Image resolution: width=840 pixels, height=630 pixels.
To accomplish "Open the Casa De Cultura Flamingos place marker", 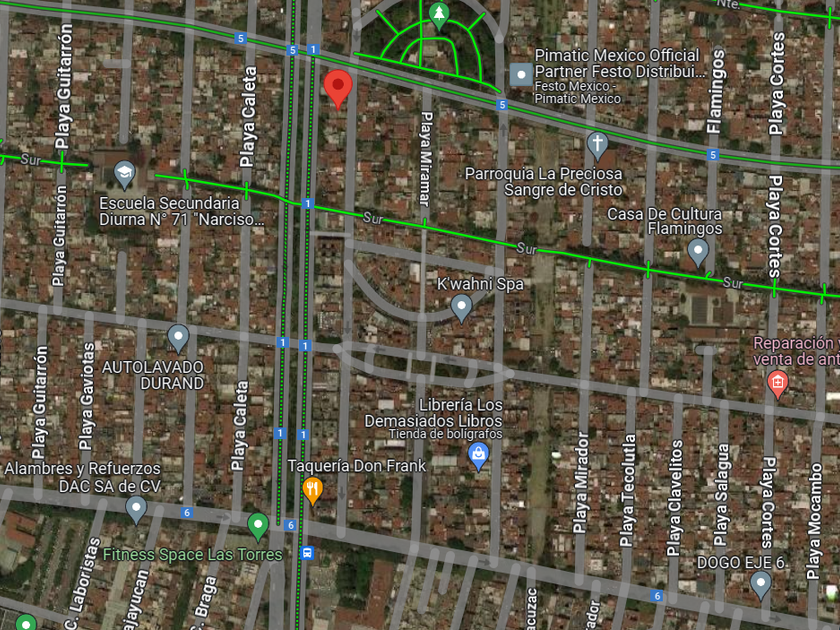I will point(698,251).
